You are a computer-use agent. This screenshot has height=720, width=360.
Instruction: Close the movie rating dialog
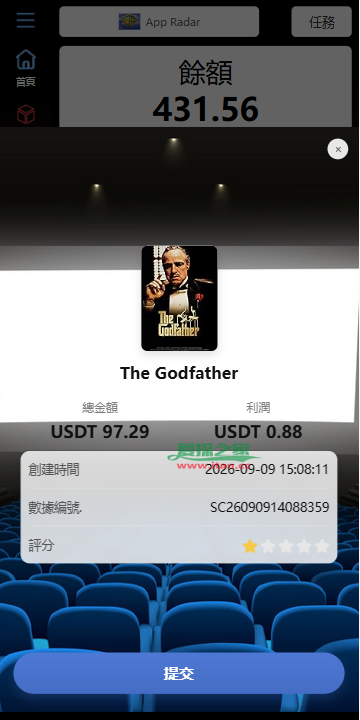(338, 149)
